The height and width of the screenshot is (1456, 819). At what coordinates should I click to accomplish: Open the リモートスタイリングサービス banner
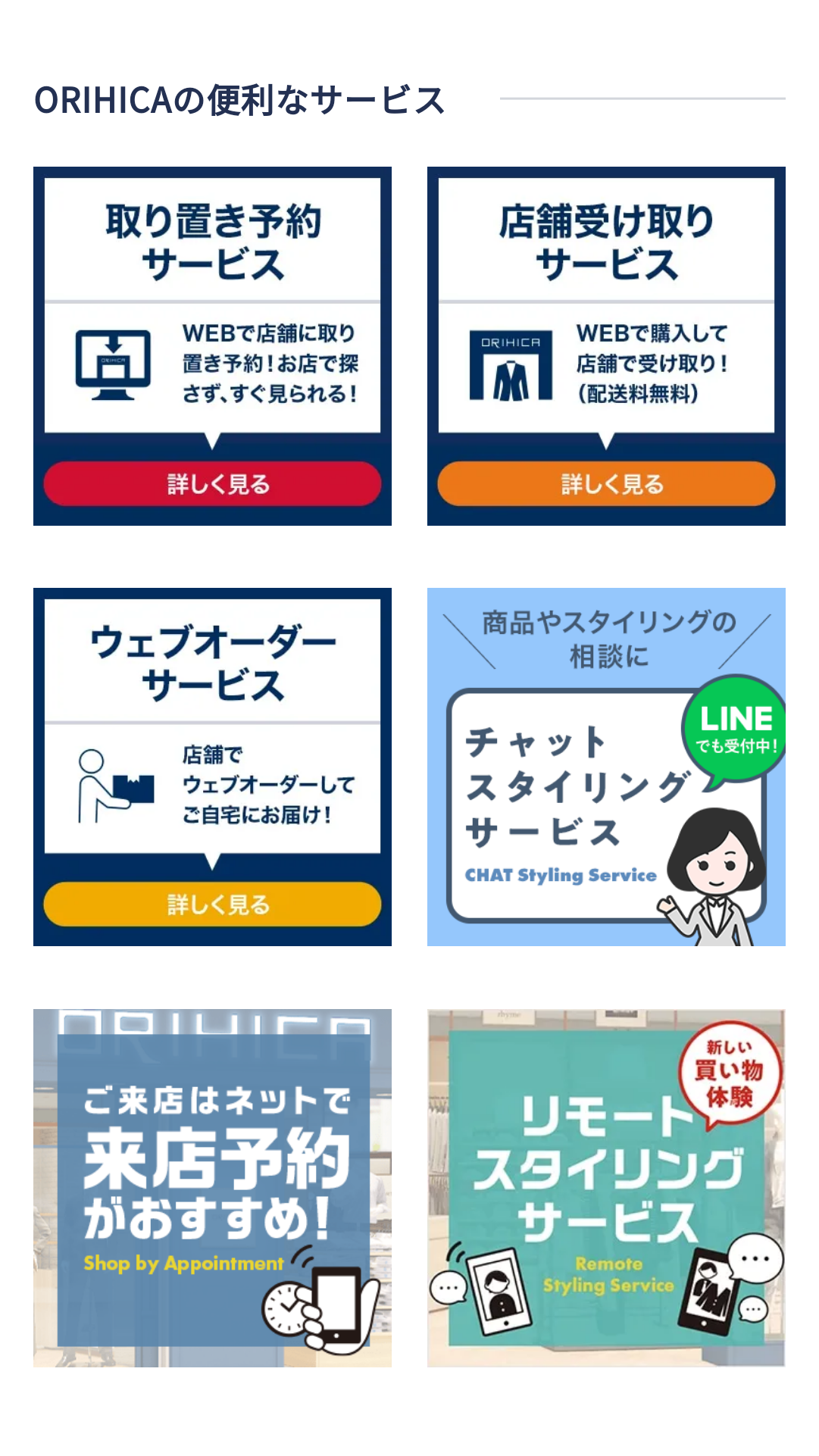pyautogui.click(x=606, y=1188)
